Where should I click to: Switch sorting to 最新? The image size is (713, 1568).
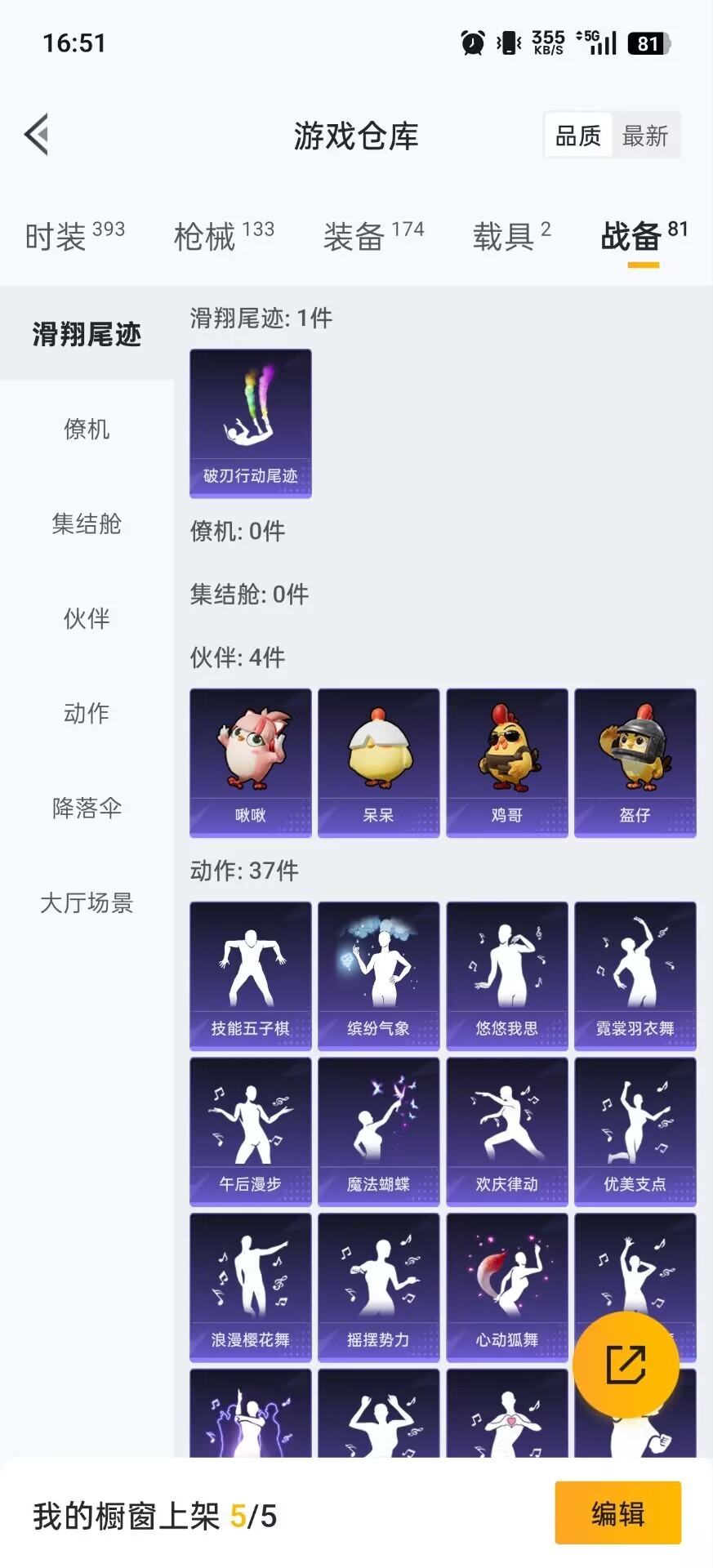pos(646,136)
